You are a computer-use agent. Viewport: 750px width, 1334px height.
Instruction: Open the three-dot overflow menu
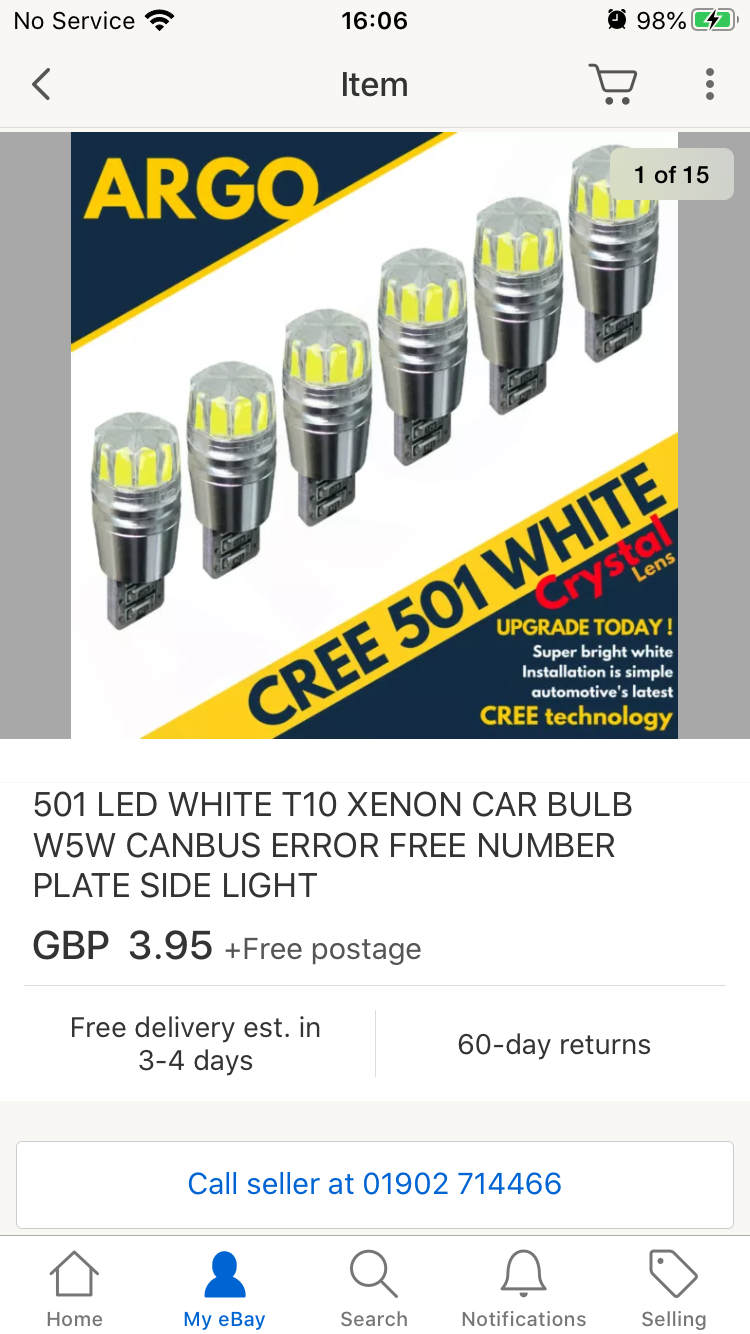tap(709, 84)
